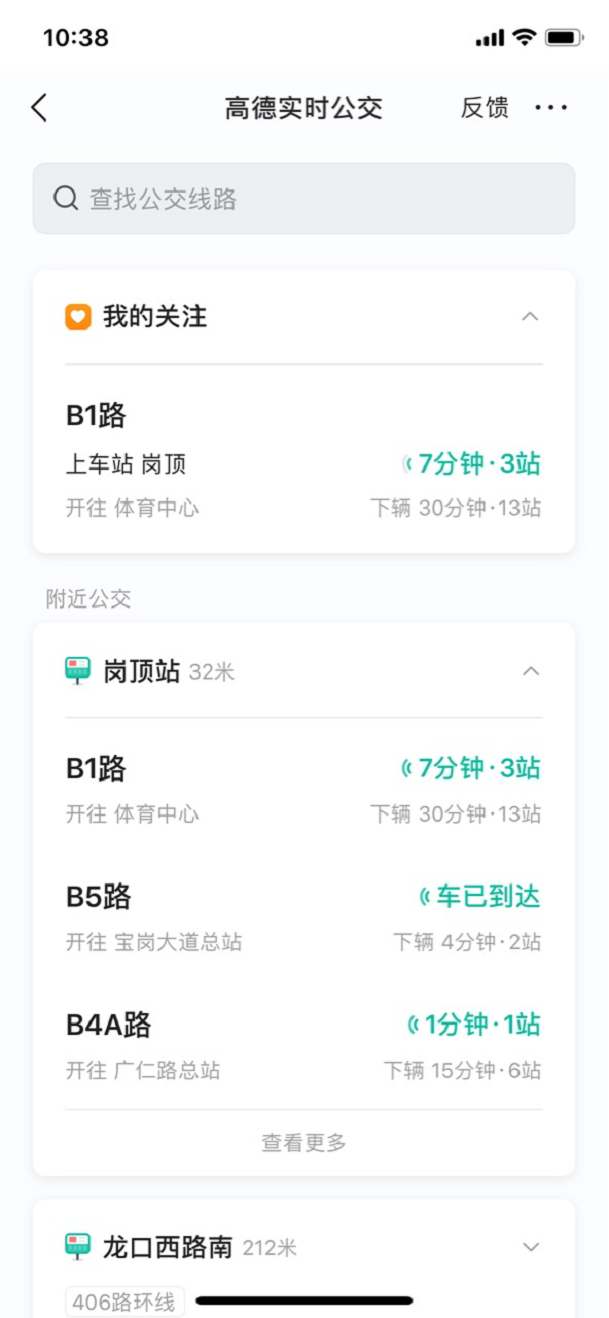Screen dimensions: 609x1318
Task: Open B5路 heading to 宝岗大道总站
Action: (304, 917)
